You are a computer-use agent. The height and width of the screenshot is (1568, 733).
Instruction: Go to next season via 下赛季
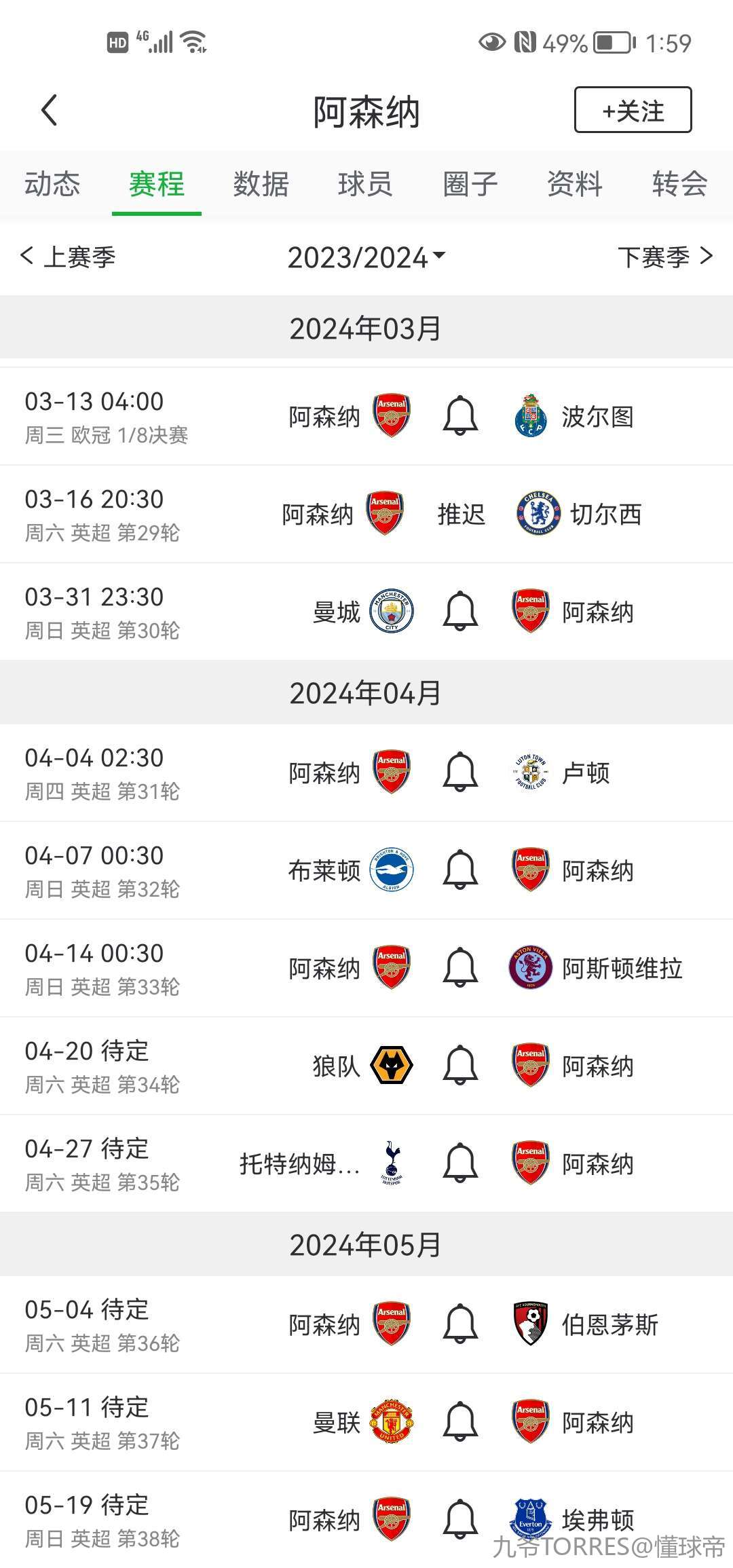(664, 257)
